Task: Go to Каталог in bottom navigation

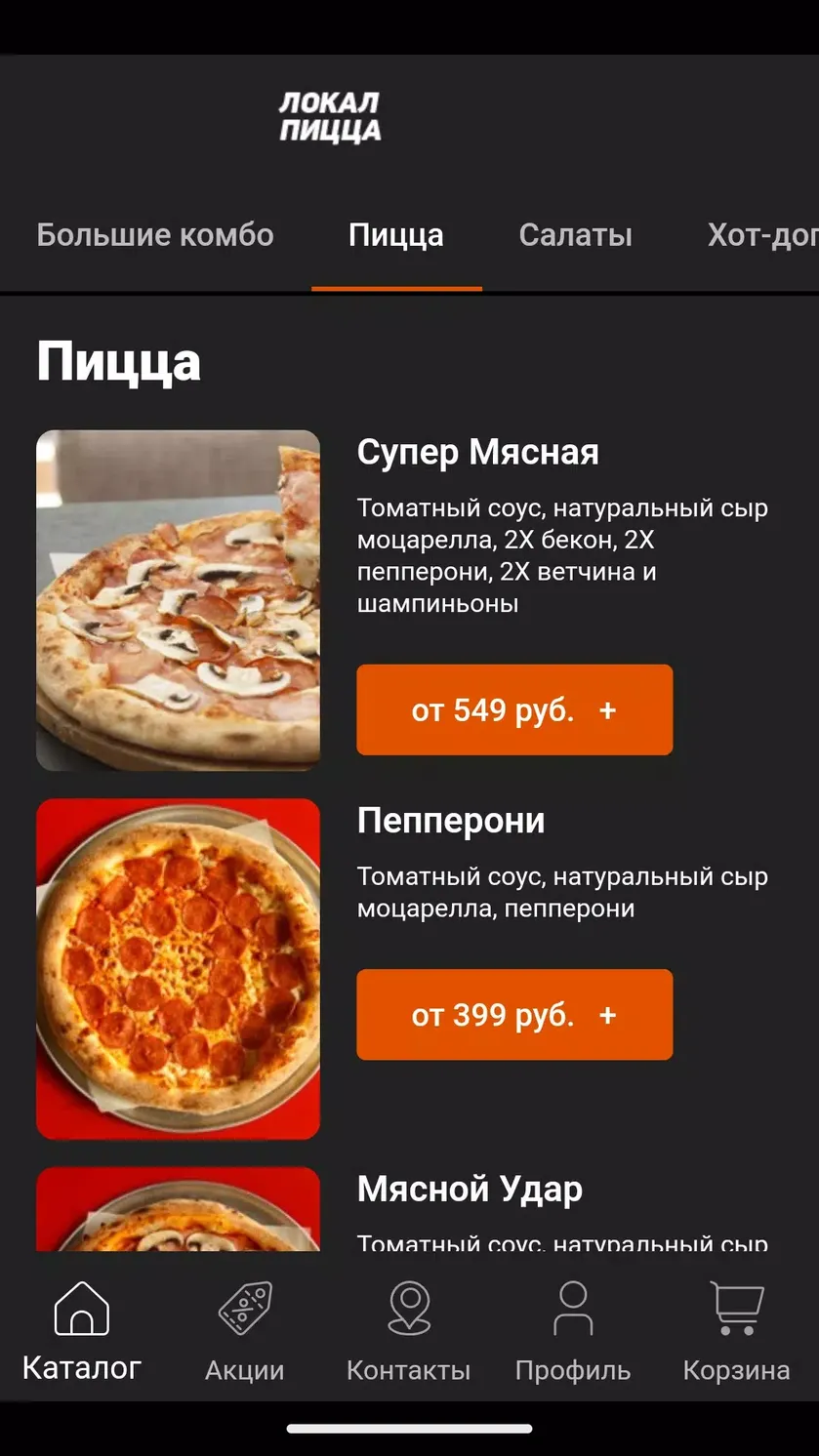Action: click(x=82, y=1331)
